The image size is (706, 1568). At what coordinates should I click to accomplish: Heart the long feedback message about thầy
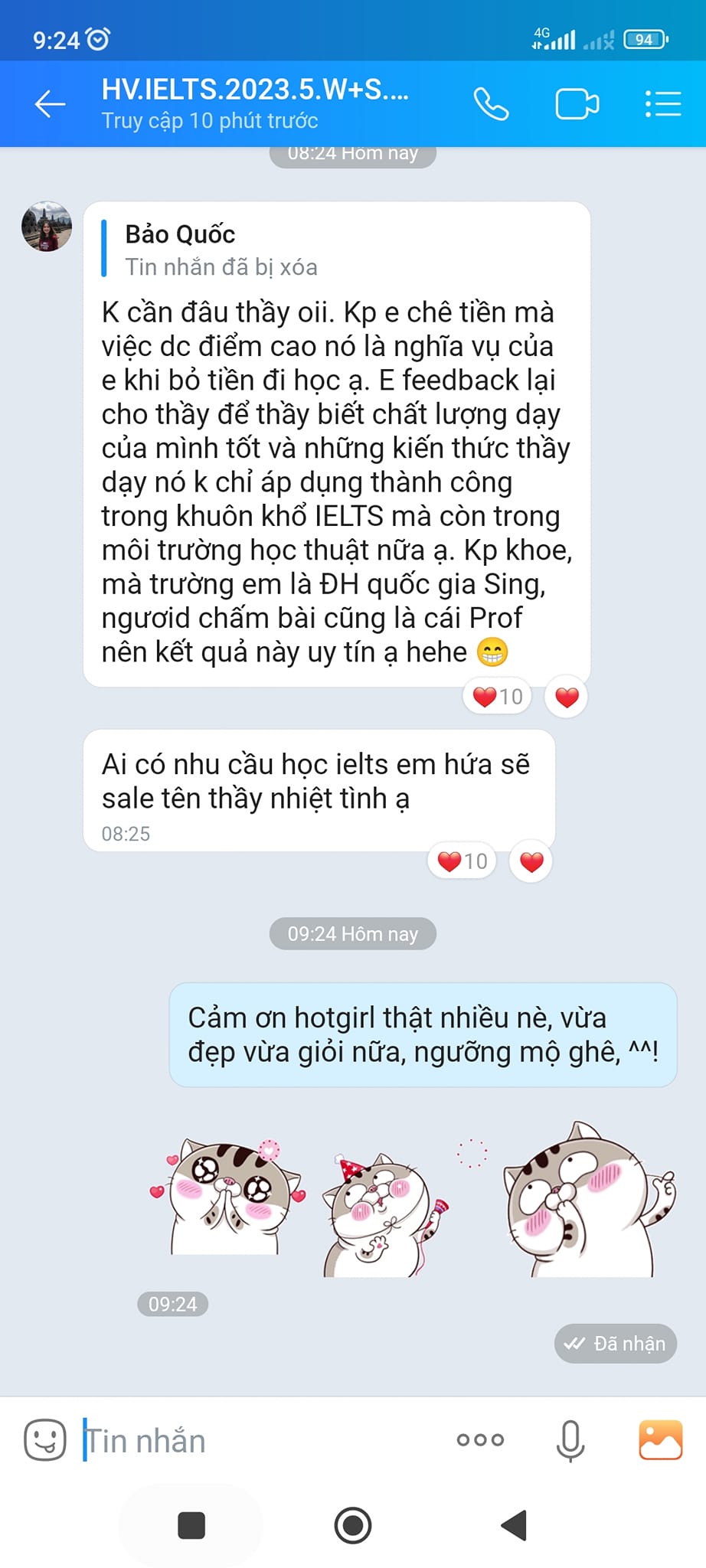(x=567, y=697)
